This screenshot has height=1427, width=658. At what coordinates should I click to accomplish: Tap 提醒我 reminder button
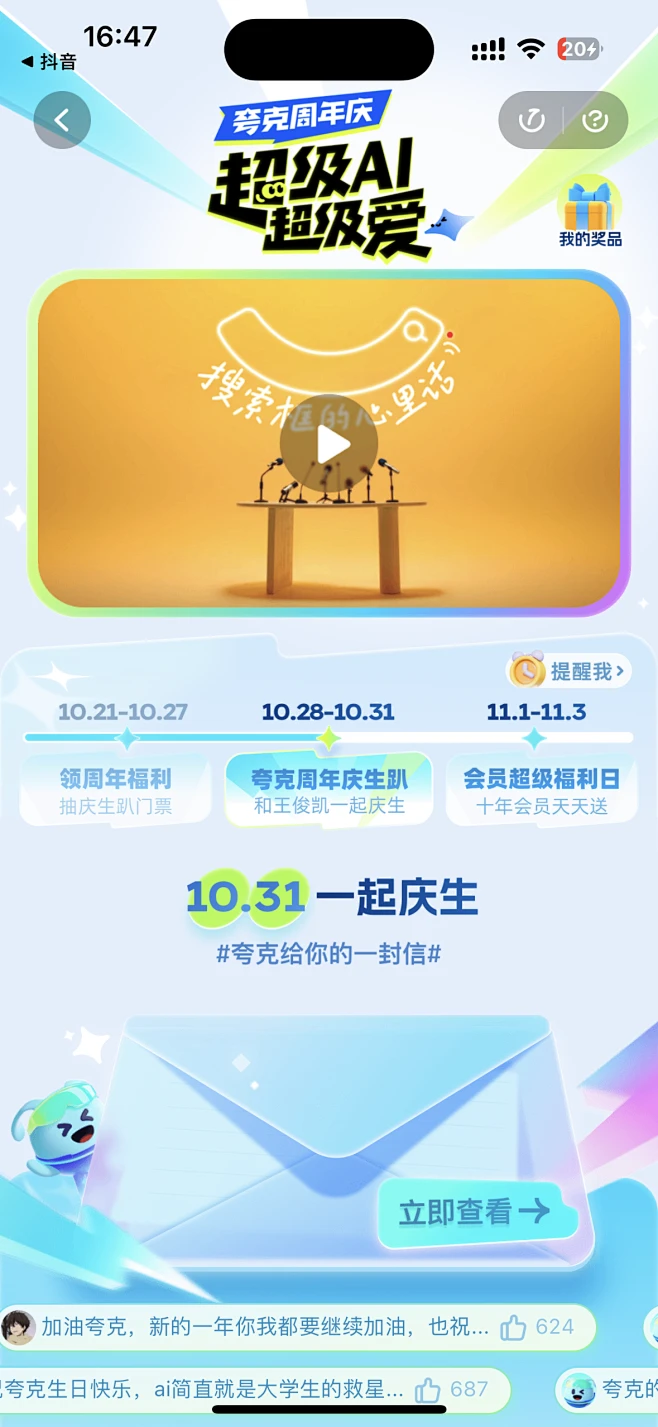[570, 671]
